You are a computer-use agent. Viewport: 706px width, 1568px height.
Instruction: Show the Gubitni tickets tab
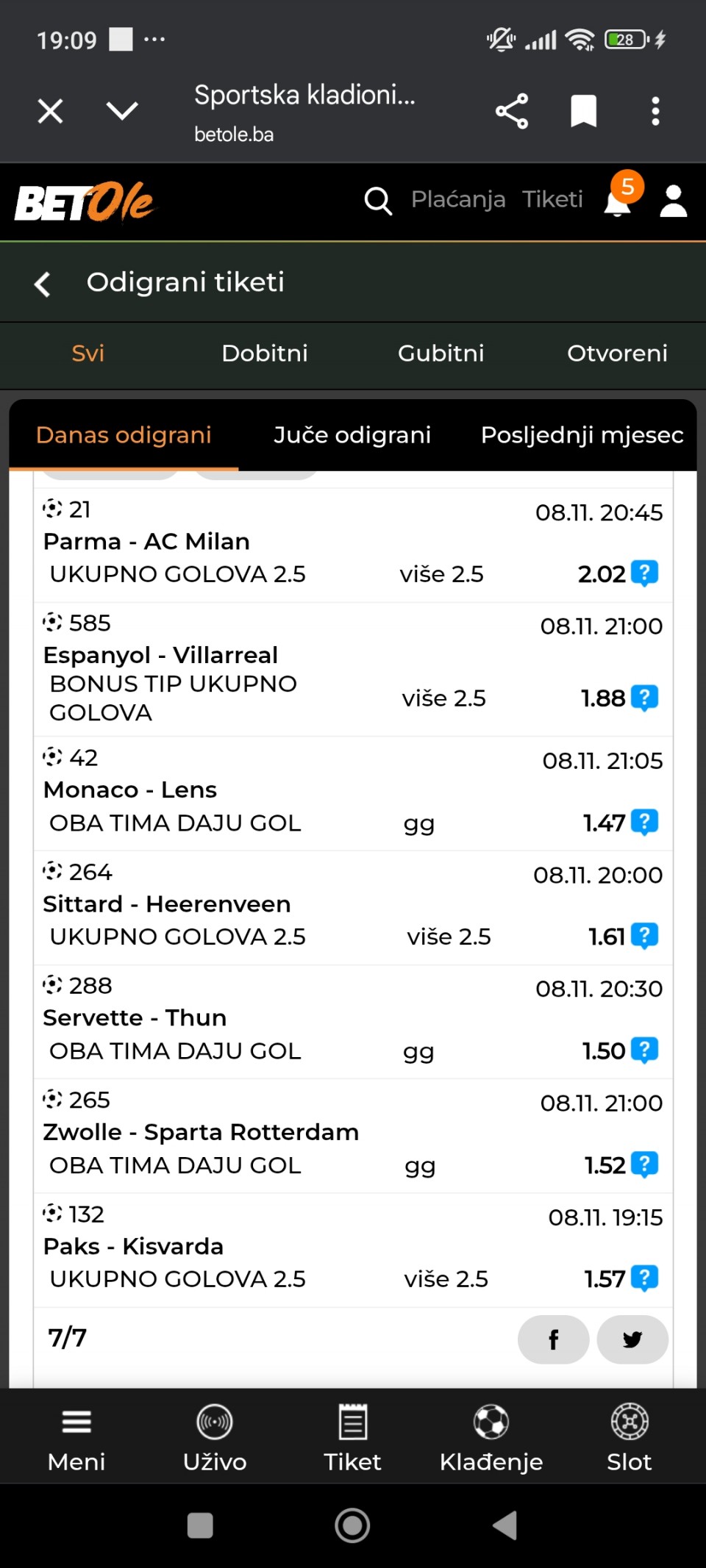click(441, 354)
